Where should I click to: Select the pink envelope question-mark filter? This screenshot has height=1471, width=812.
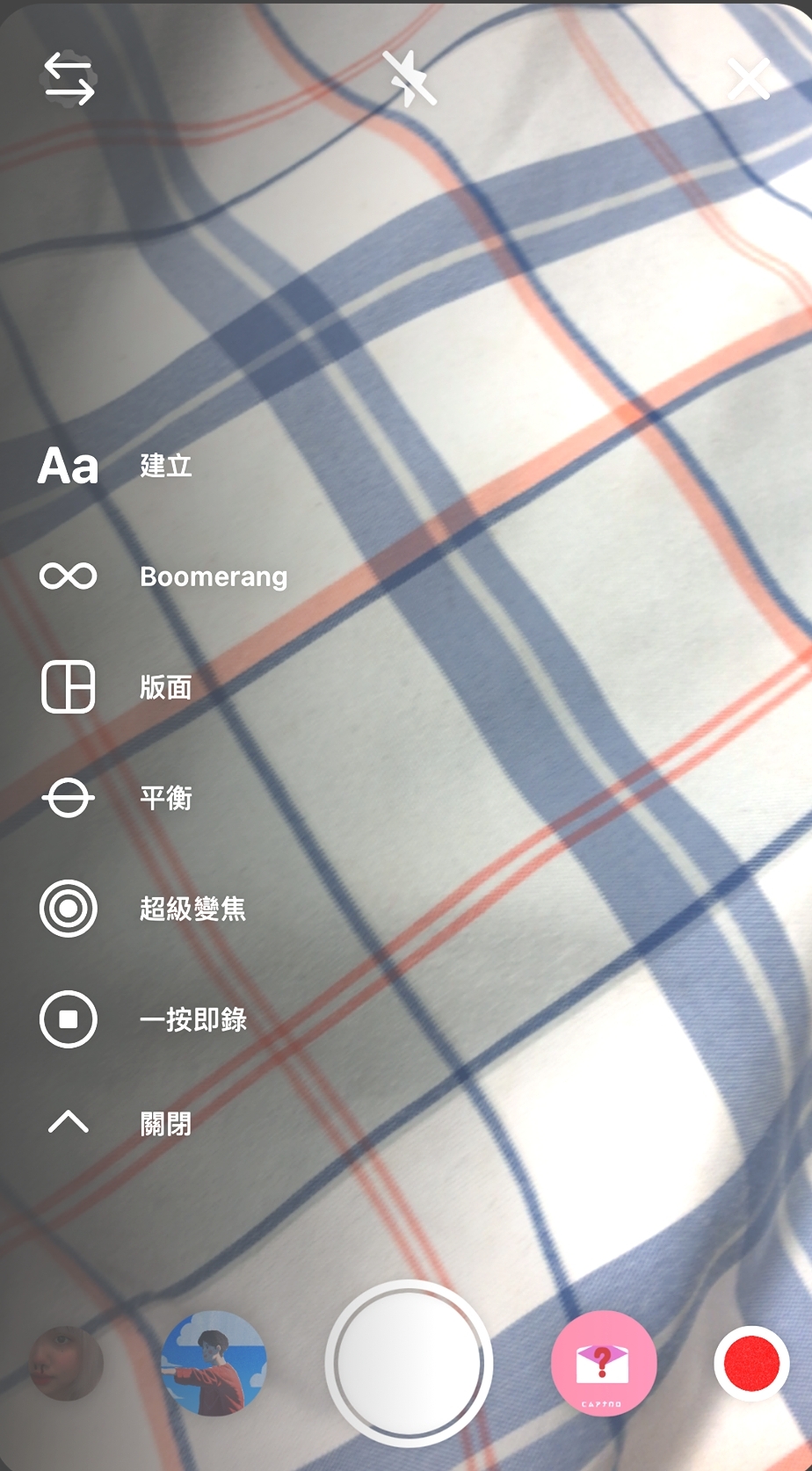[x=603, y=1363]
